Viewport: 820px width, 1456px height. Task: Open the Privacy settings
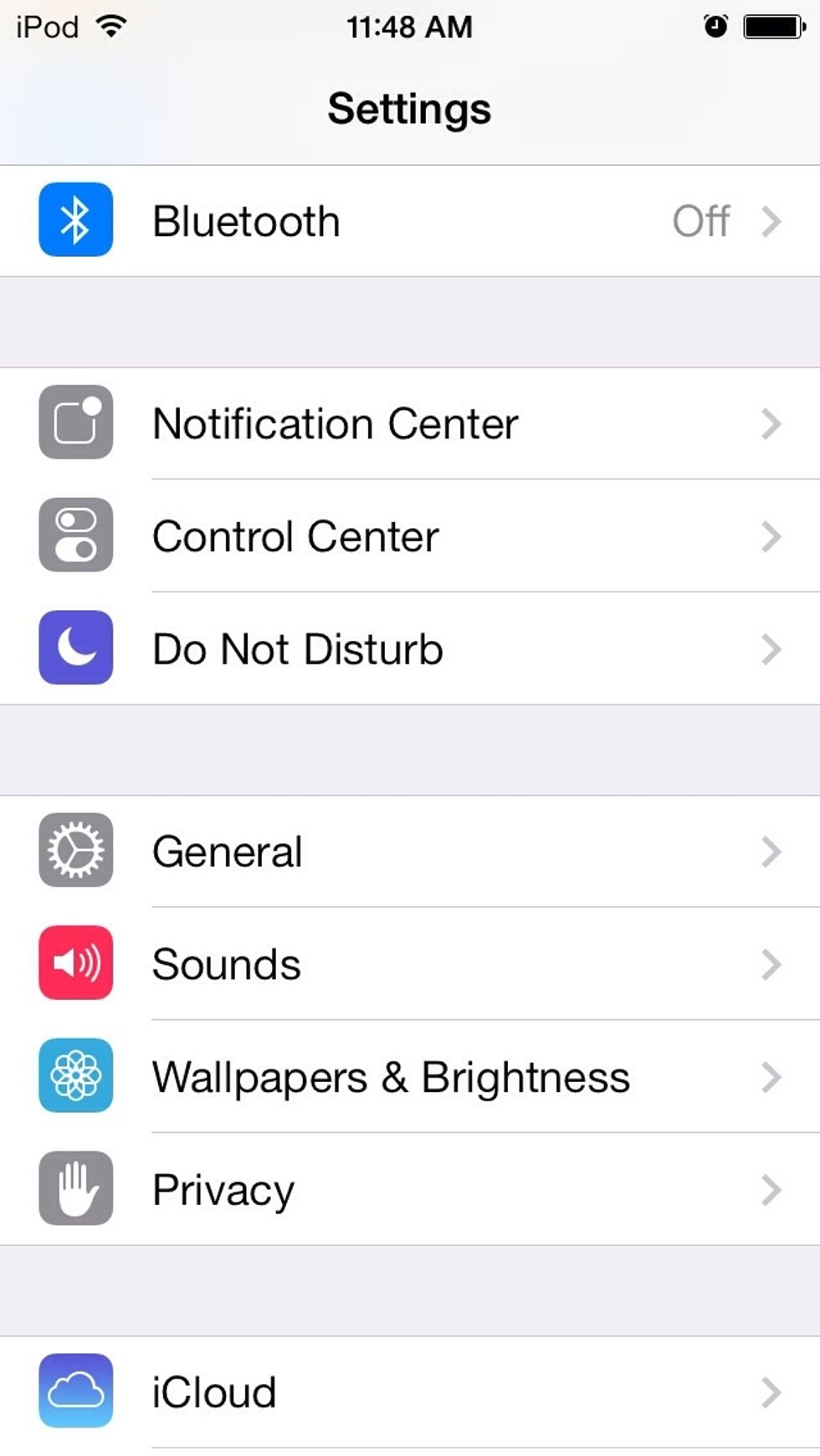(410, 1189)
